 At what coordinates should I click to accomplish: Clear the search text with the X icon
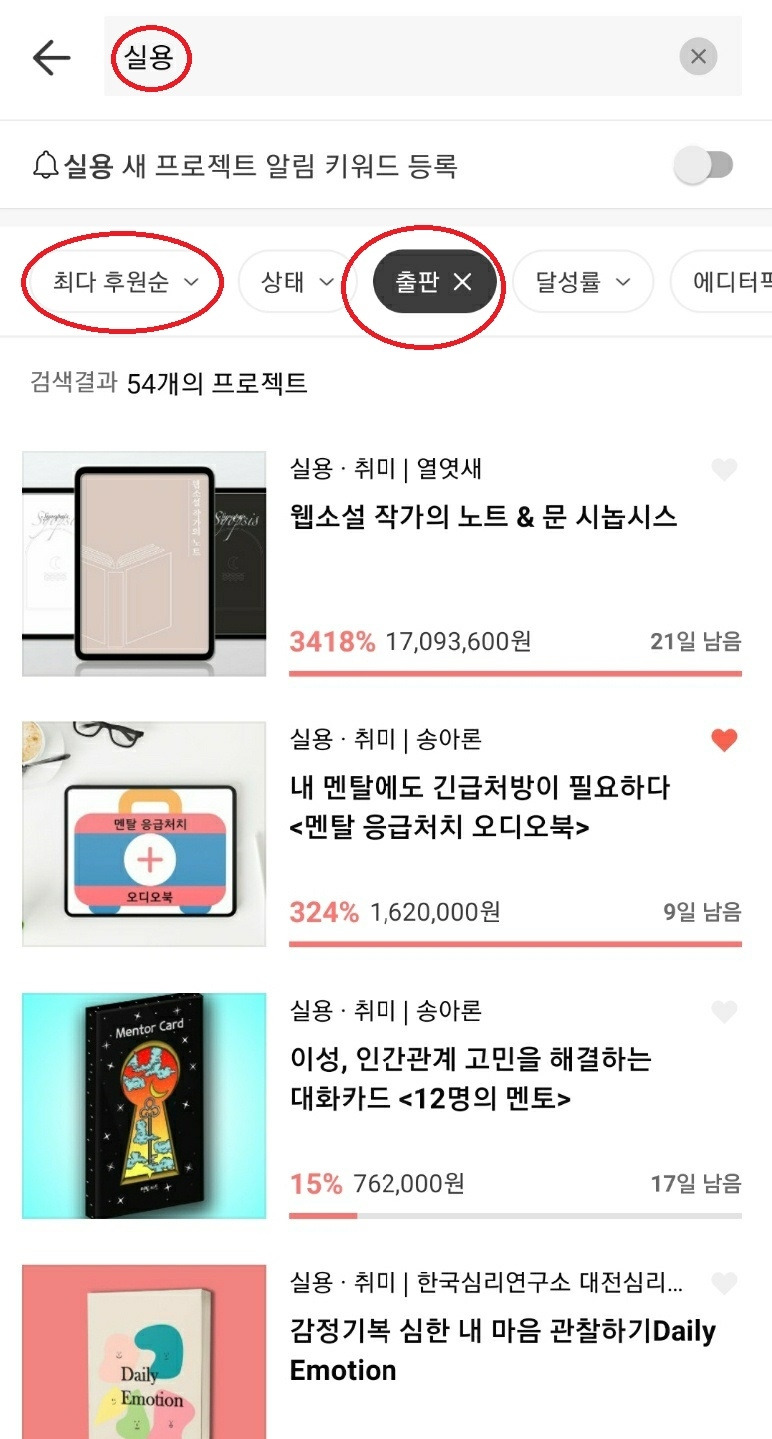[697, 57]
